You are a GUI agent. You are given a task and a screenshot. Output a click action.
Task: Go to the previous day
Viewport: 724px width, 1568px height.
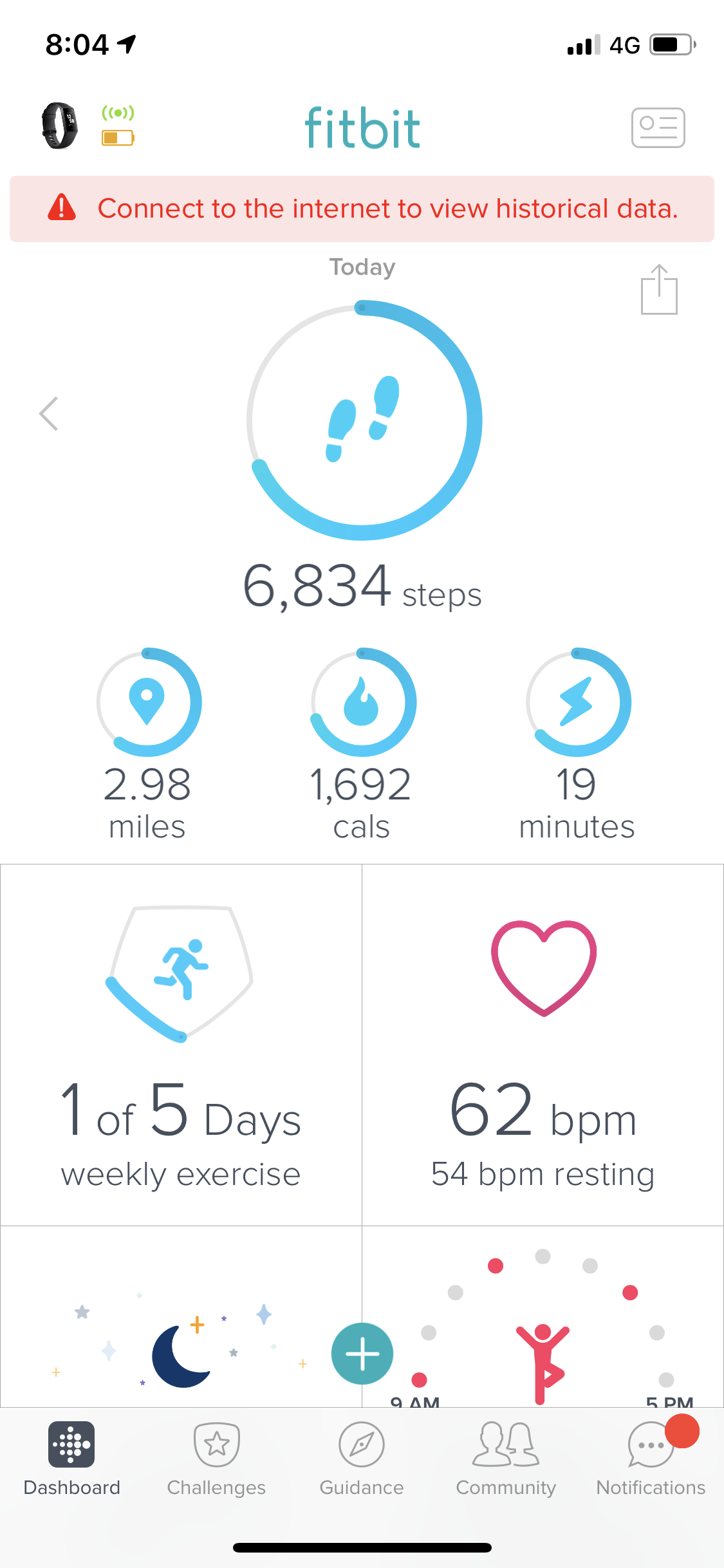(x=49, y=414)
